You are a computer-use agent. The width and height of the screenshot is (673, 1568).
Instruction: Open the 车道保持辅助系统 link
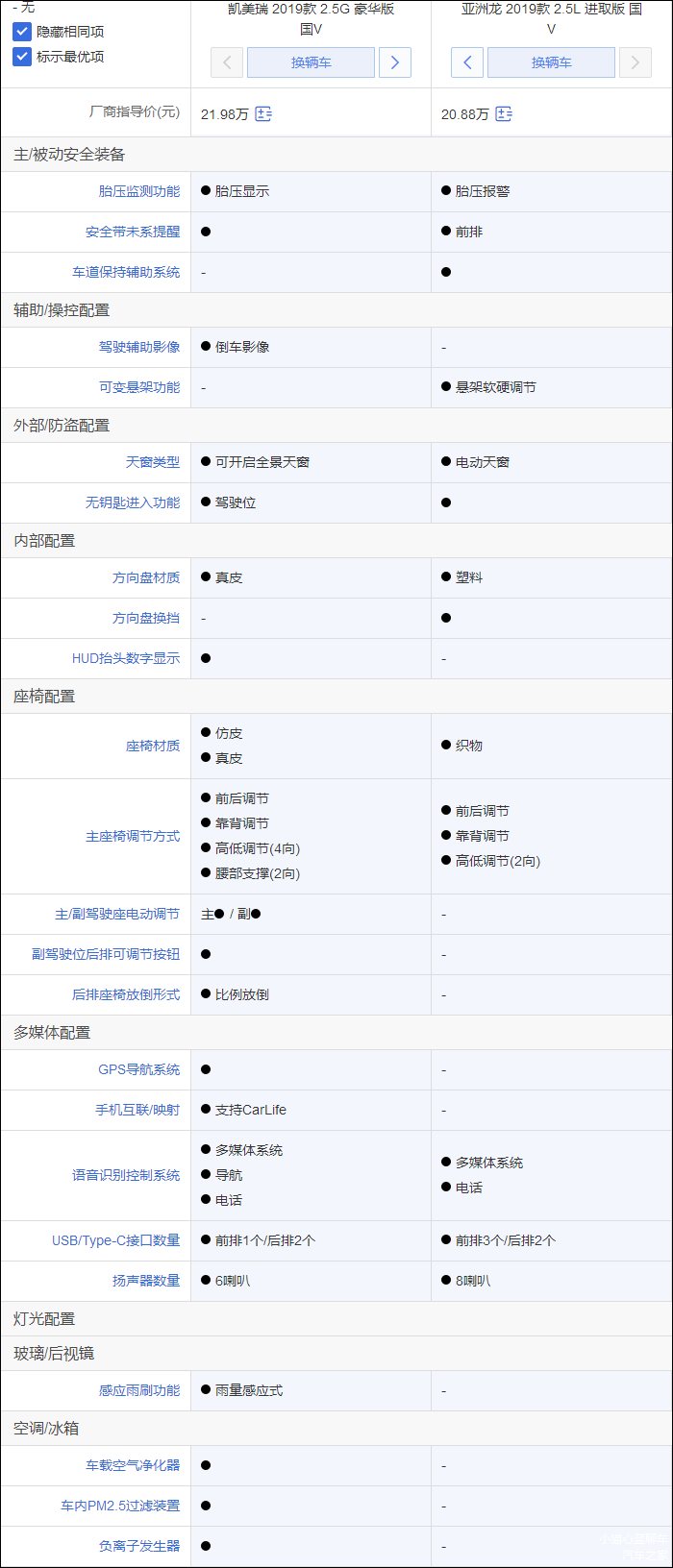pos(126,272)
